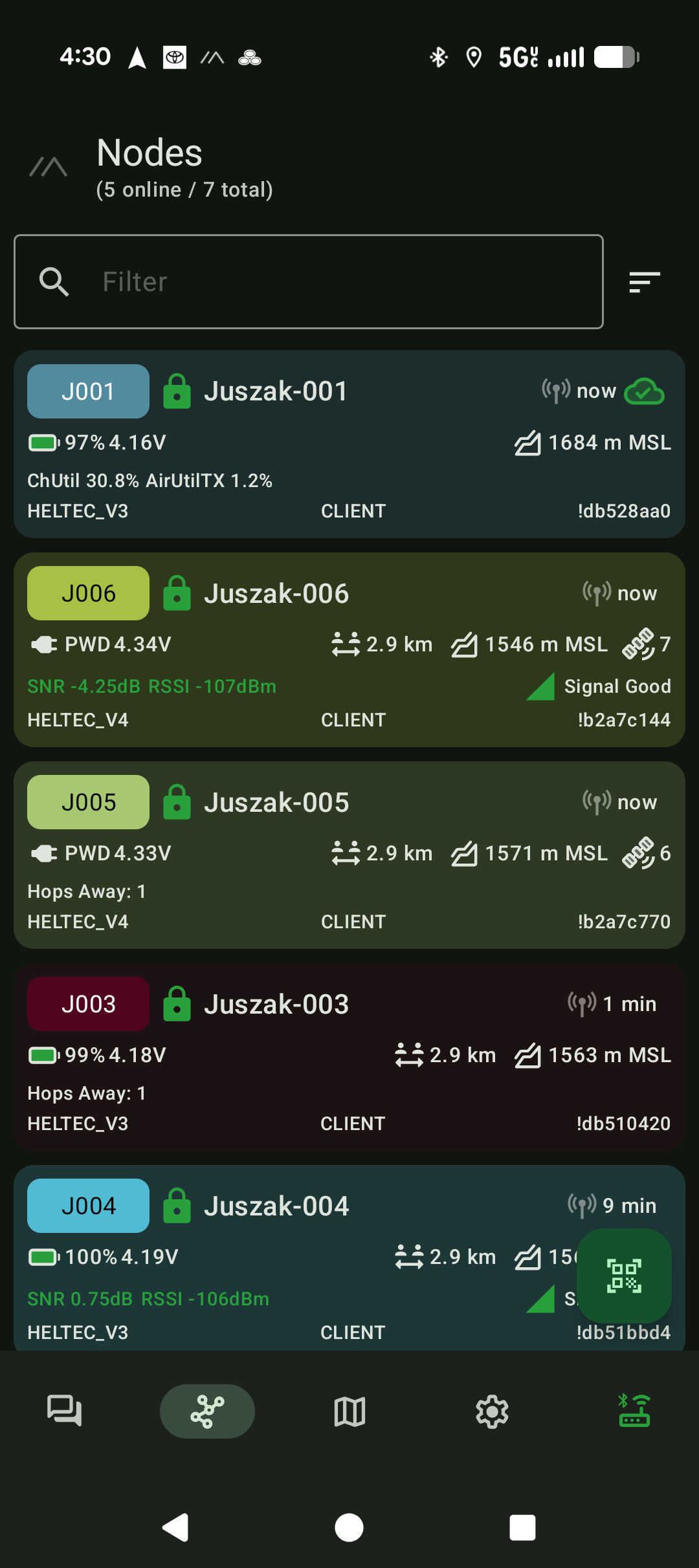Go to the home screen
This screenshot has width=699, height=1568.
coord(349,1528)
